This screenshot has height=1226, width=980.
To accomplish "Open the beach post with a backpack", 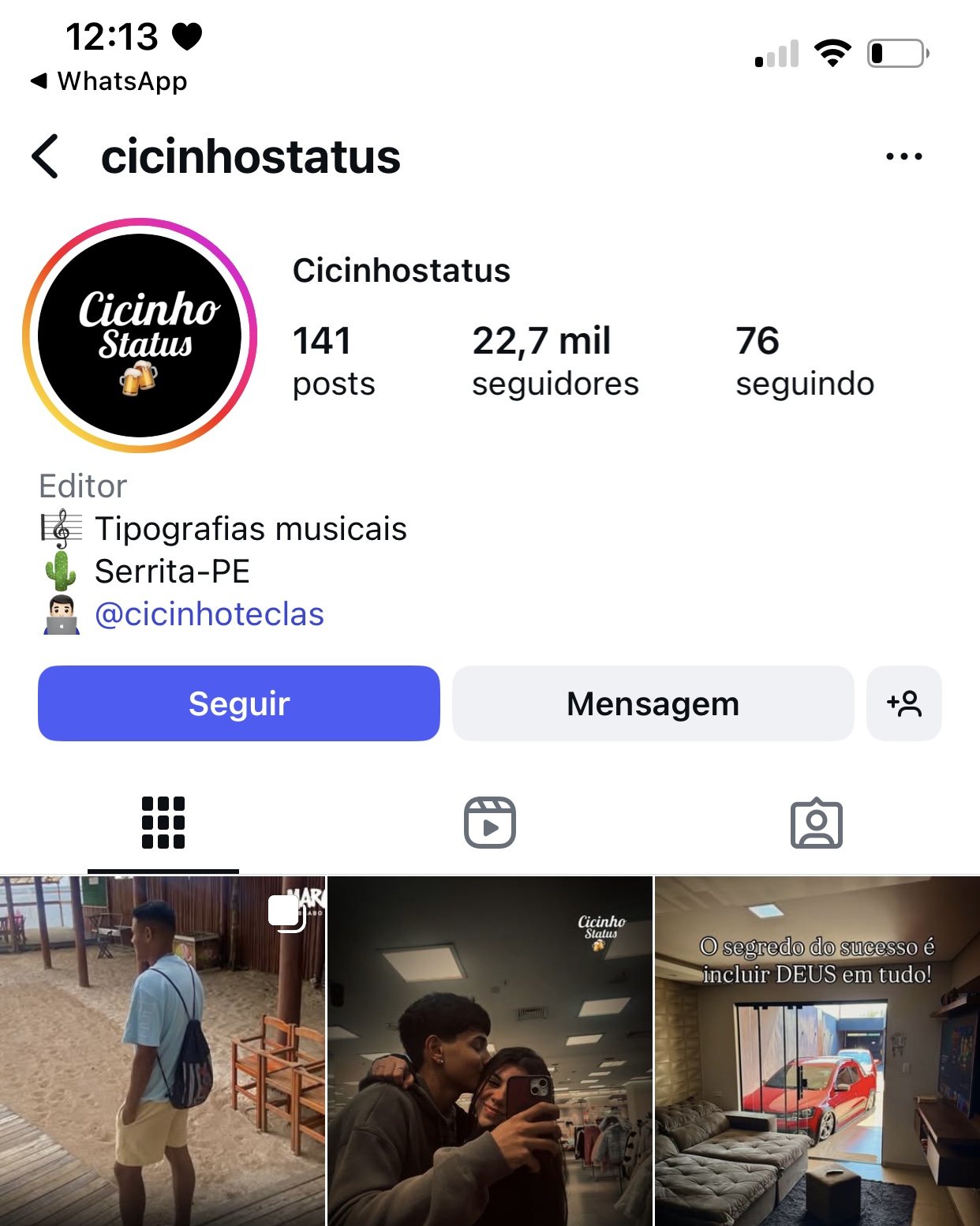I will [163, 1050].
